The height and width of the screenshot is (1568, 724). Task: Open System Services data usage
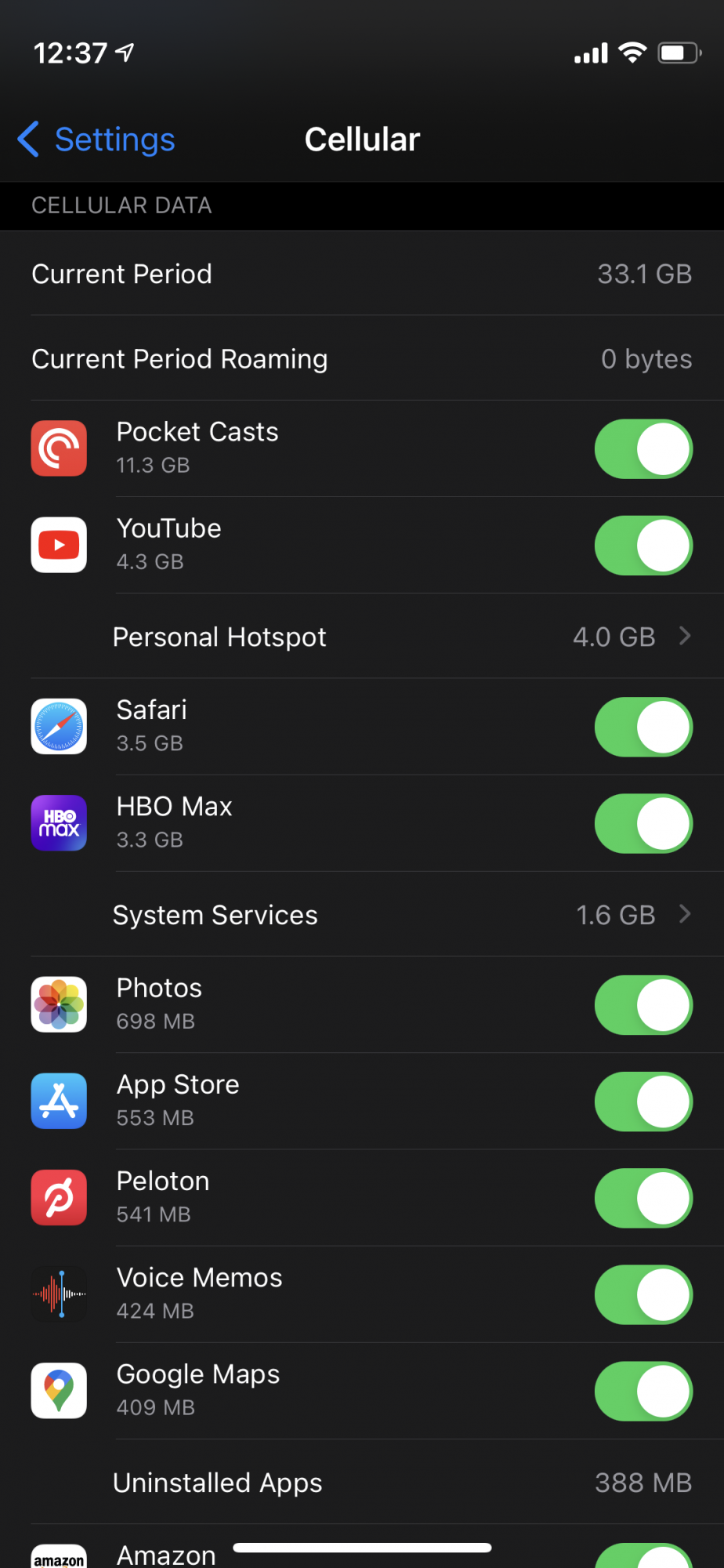378,915
